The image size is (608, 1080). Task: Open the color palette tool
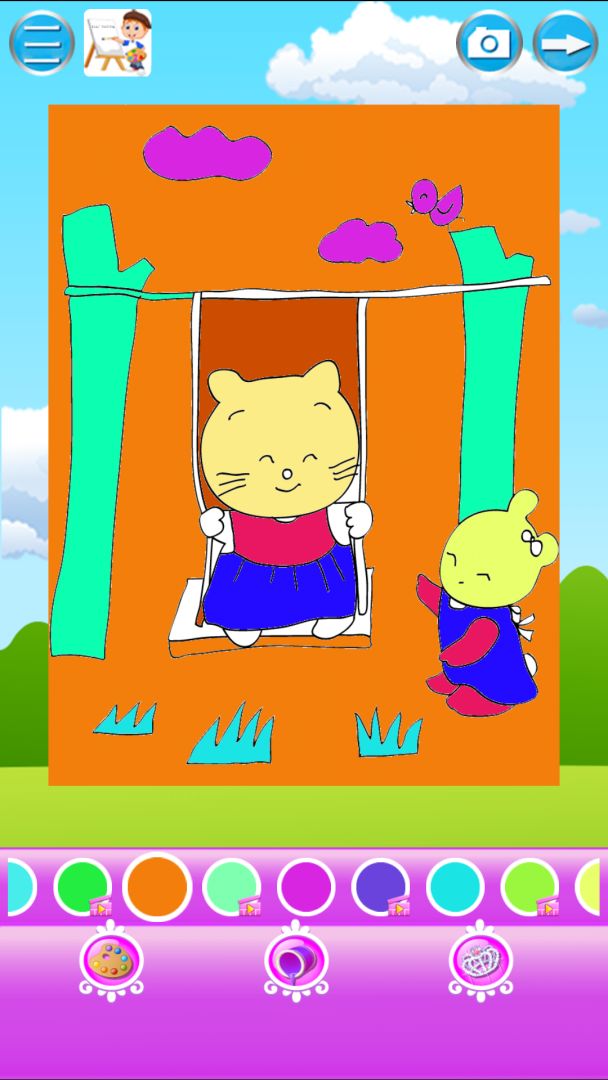(111, 961)
